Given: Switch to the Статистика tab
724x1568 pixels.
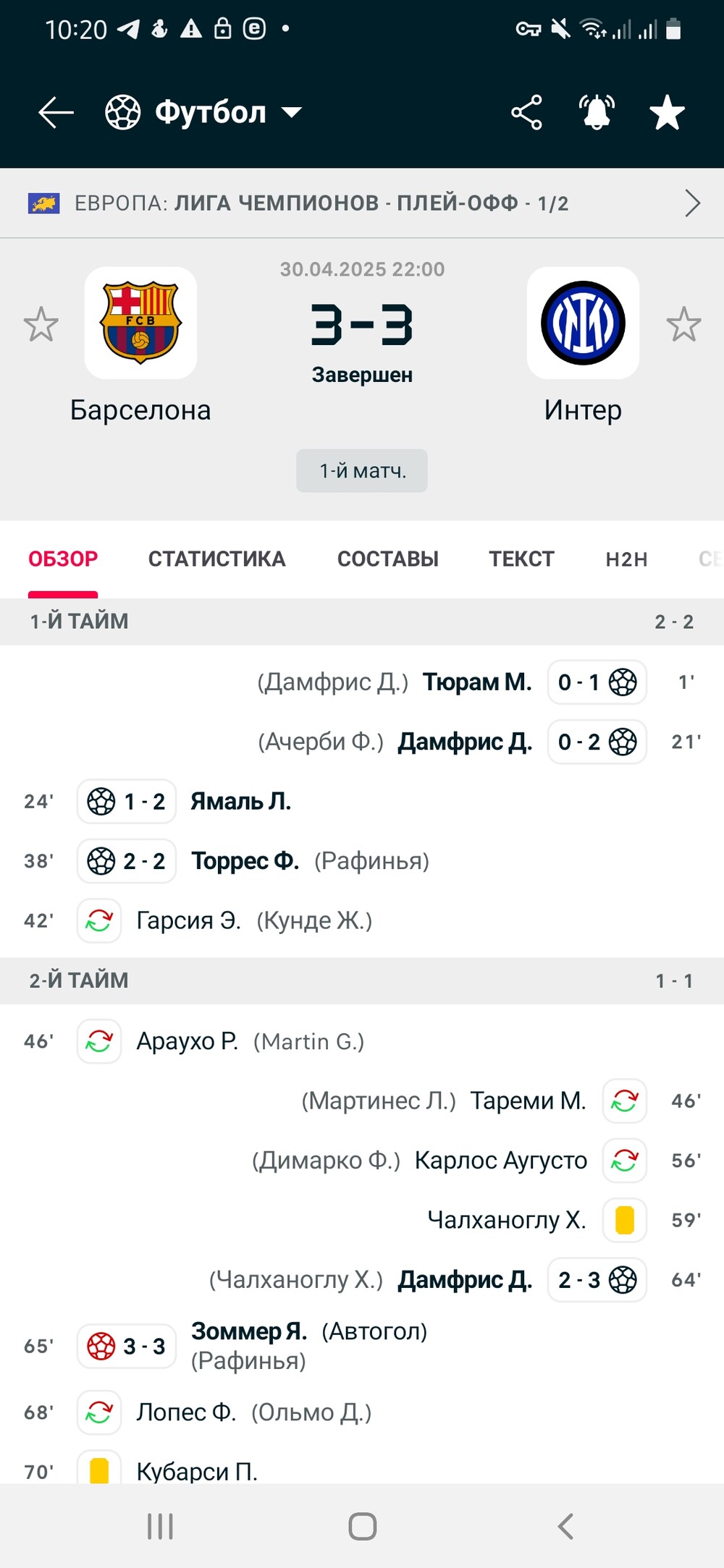Looking at the screenshot, I should 217,559.
